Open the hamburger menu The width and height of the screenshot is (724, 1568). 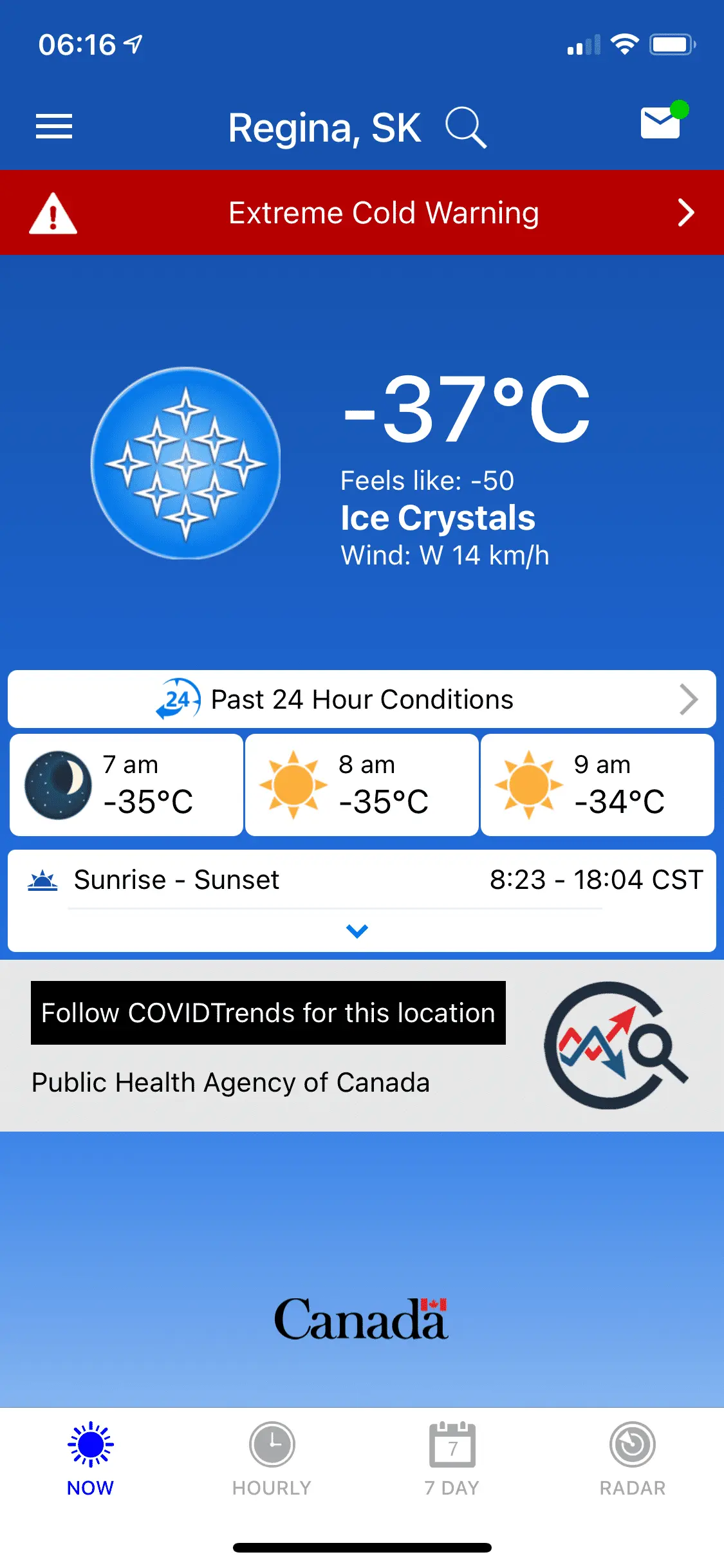coord(54,126)
